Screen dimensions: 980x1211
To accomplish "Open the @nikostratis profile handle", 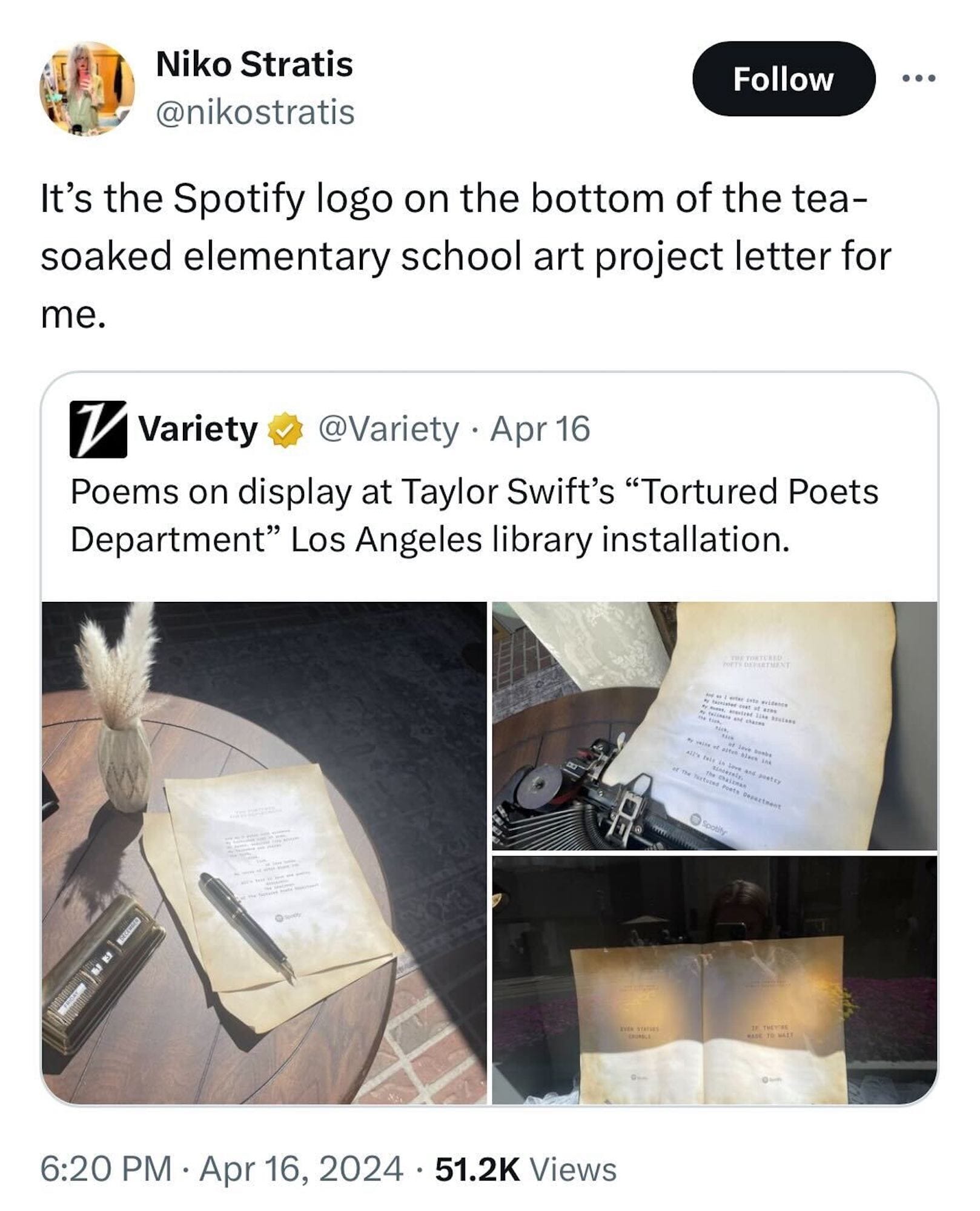I will pos(255,113).
